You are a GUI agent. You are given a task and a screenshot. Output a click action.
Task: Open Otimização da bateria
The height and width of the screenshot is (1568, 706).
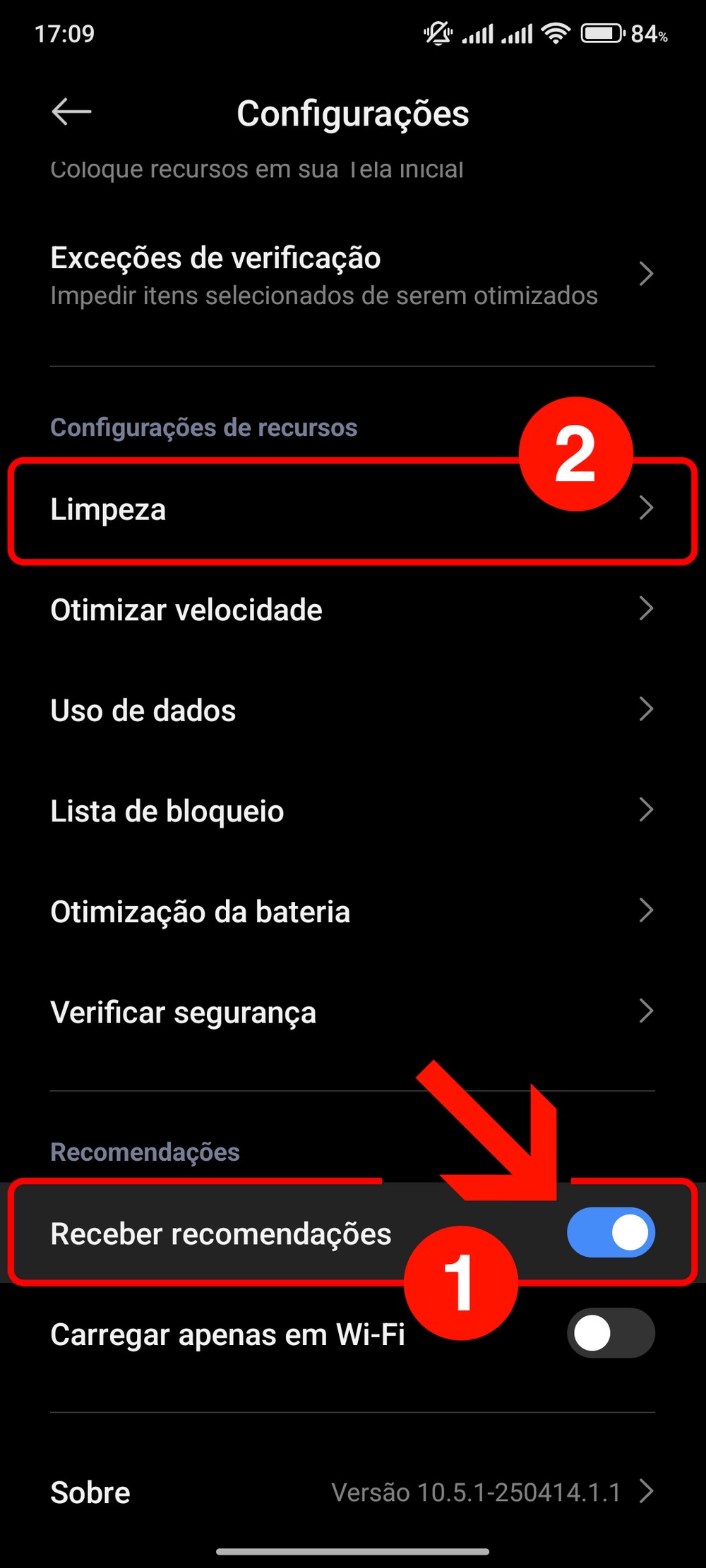[352, 912]
